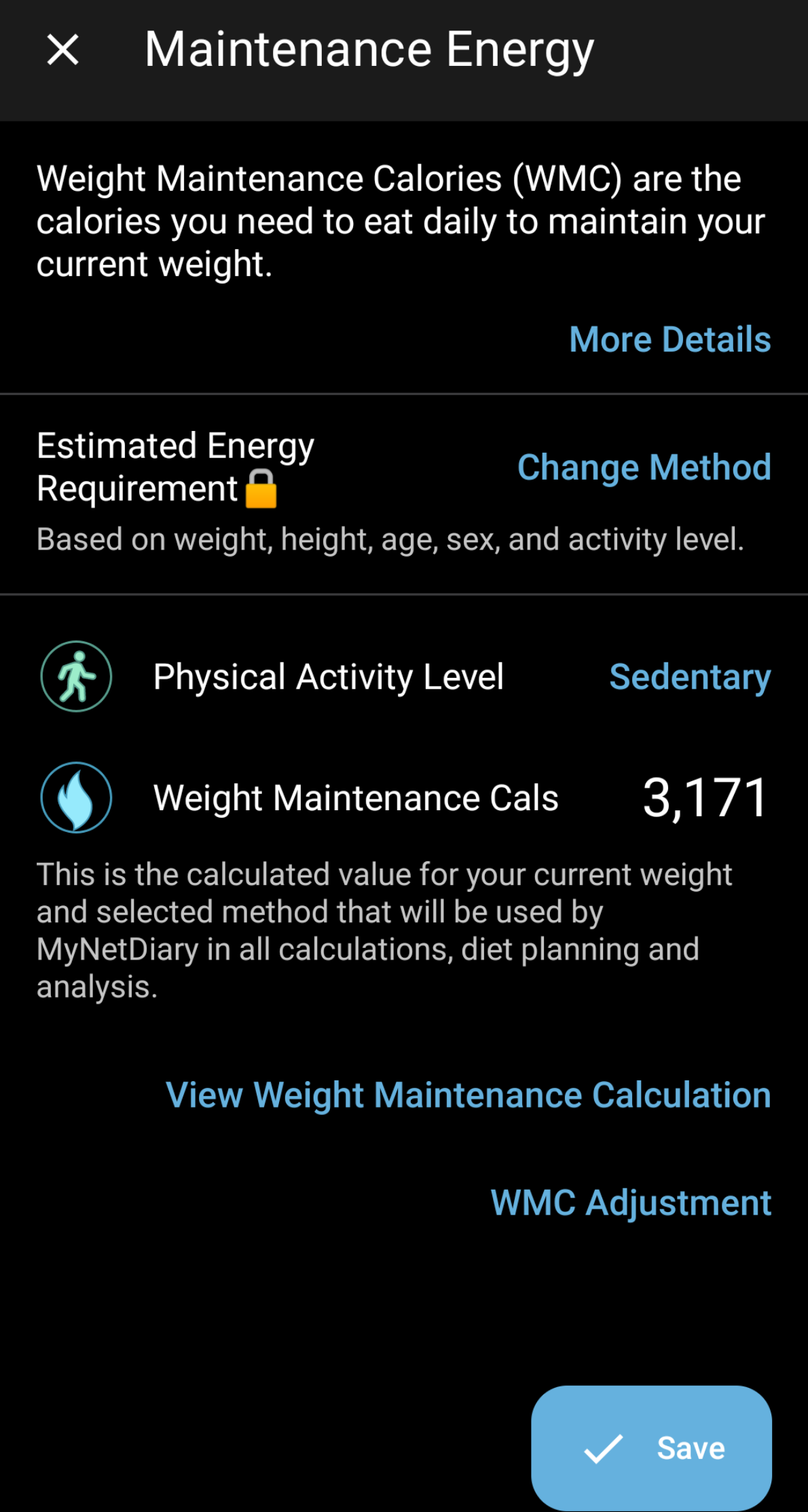This screenshot has width=808, height=1512.
Task: Close the Maintenance Energy screen
Action: 62,50
